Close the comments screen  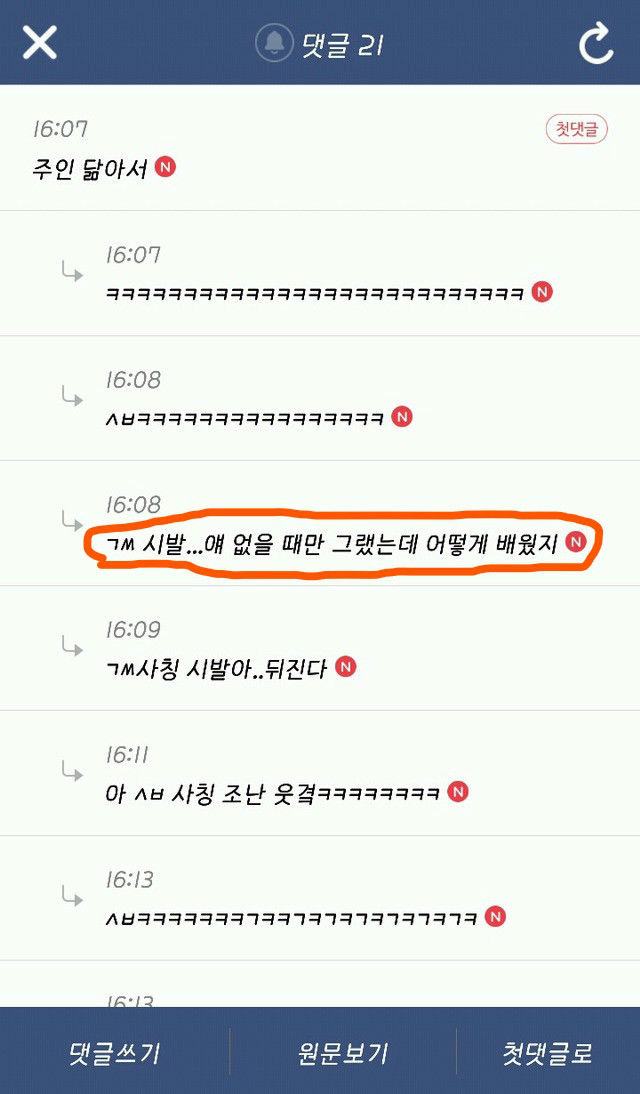click(40, 43)
